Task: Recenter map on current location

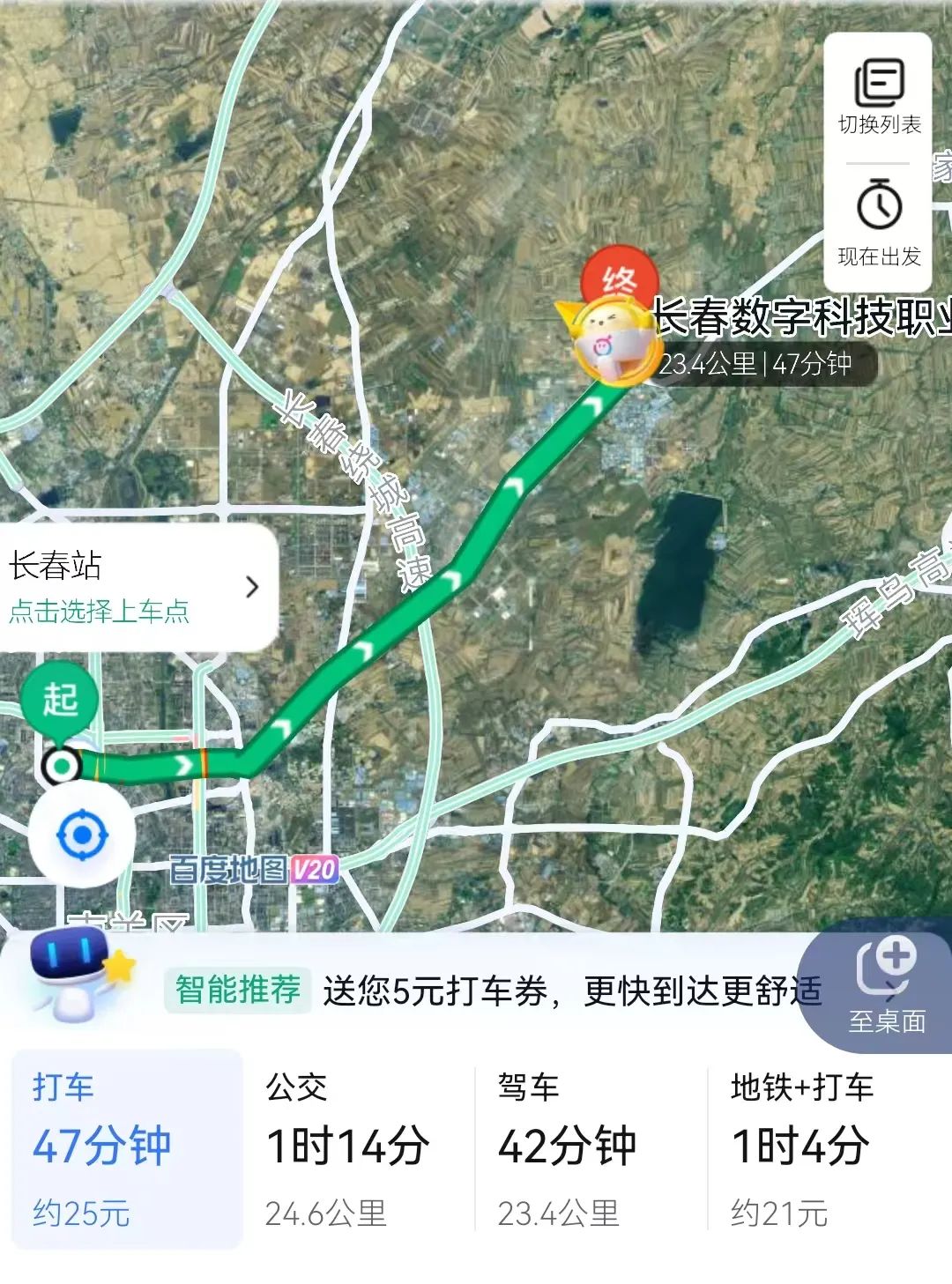Action: (x=82, y=834)
